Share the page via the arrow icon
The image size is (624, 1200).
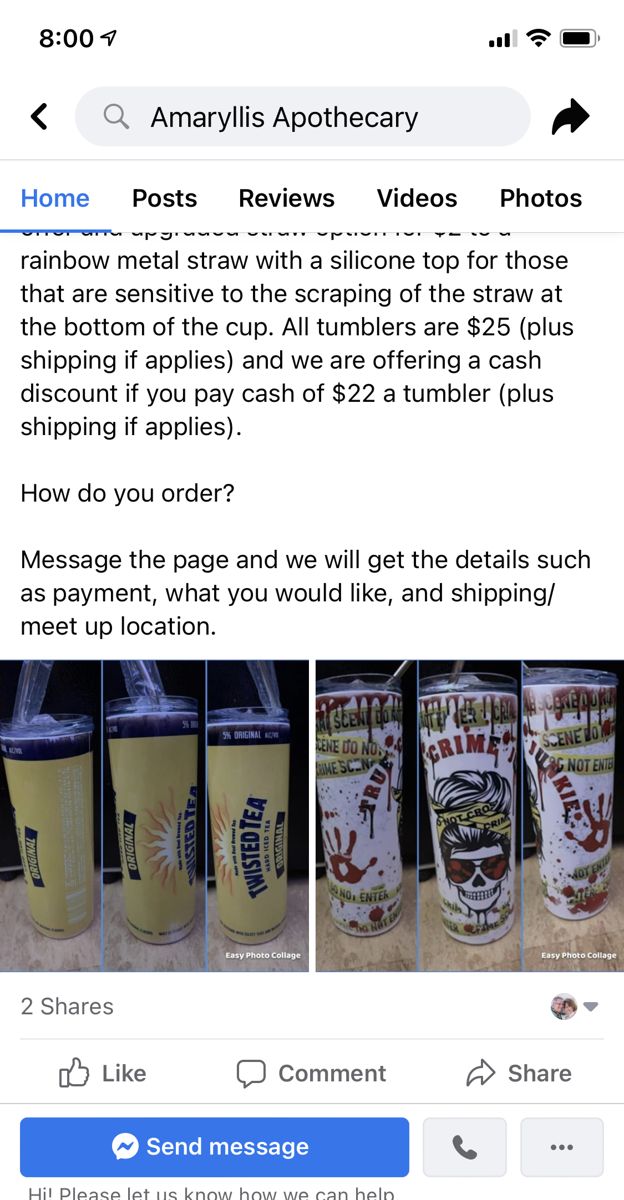pyautogui.click(x=571, y=118)
